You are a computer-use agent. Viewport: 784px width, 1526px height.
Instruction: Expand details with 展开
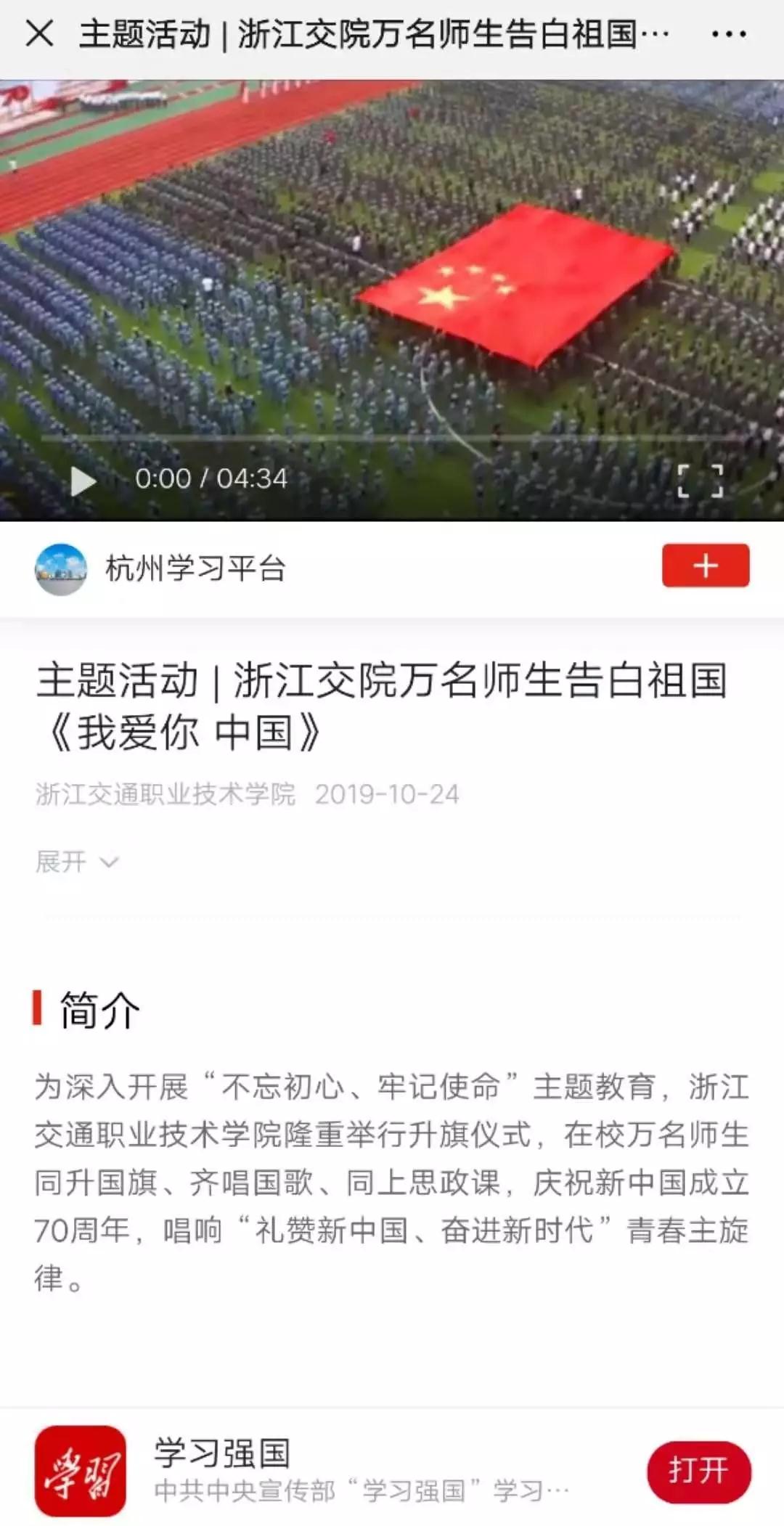76,862
